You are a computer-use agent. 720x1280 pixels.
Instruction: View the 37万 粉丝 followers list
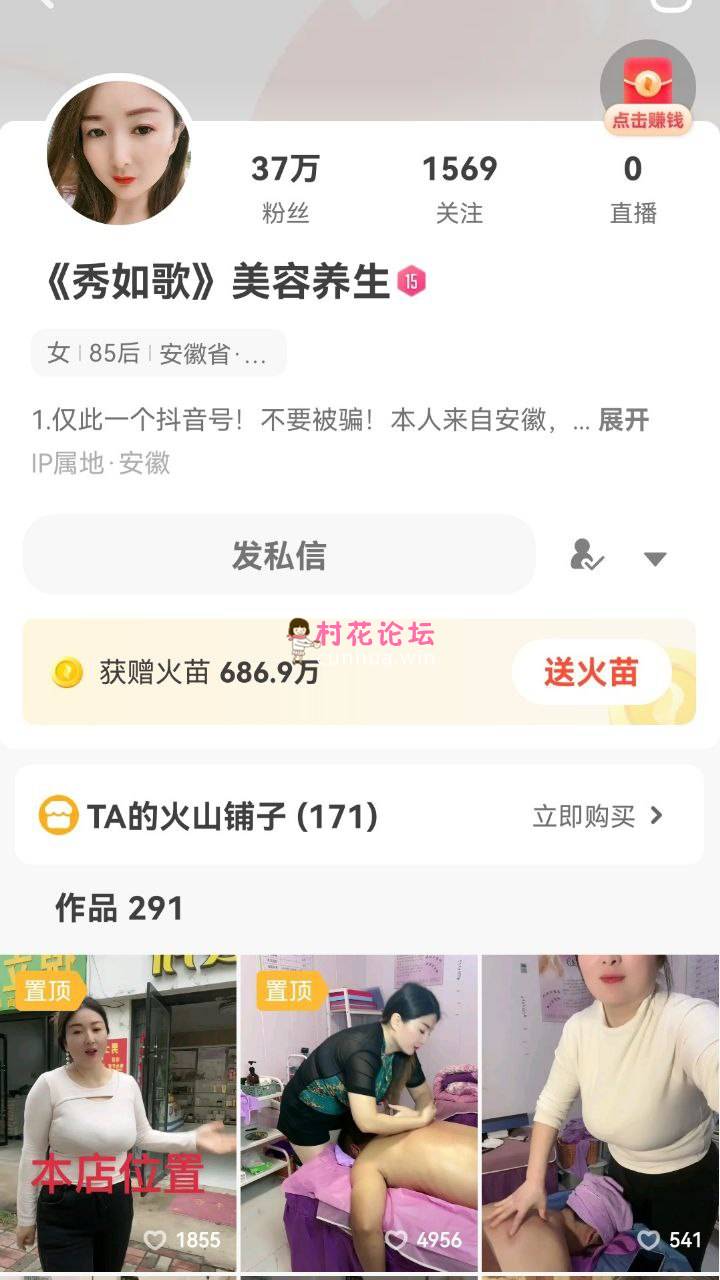(x=285, y=188)
